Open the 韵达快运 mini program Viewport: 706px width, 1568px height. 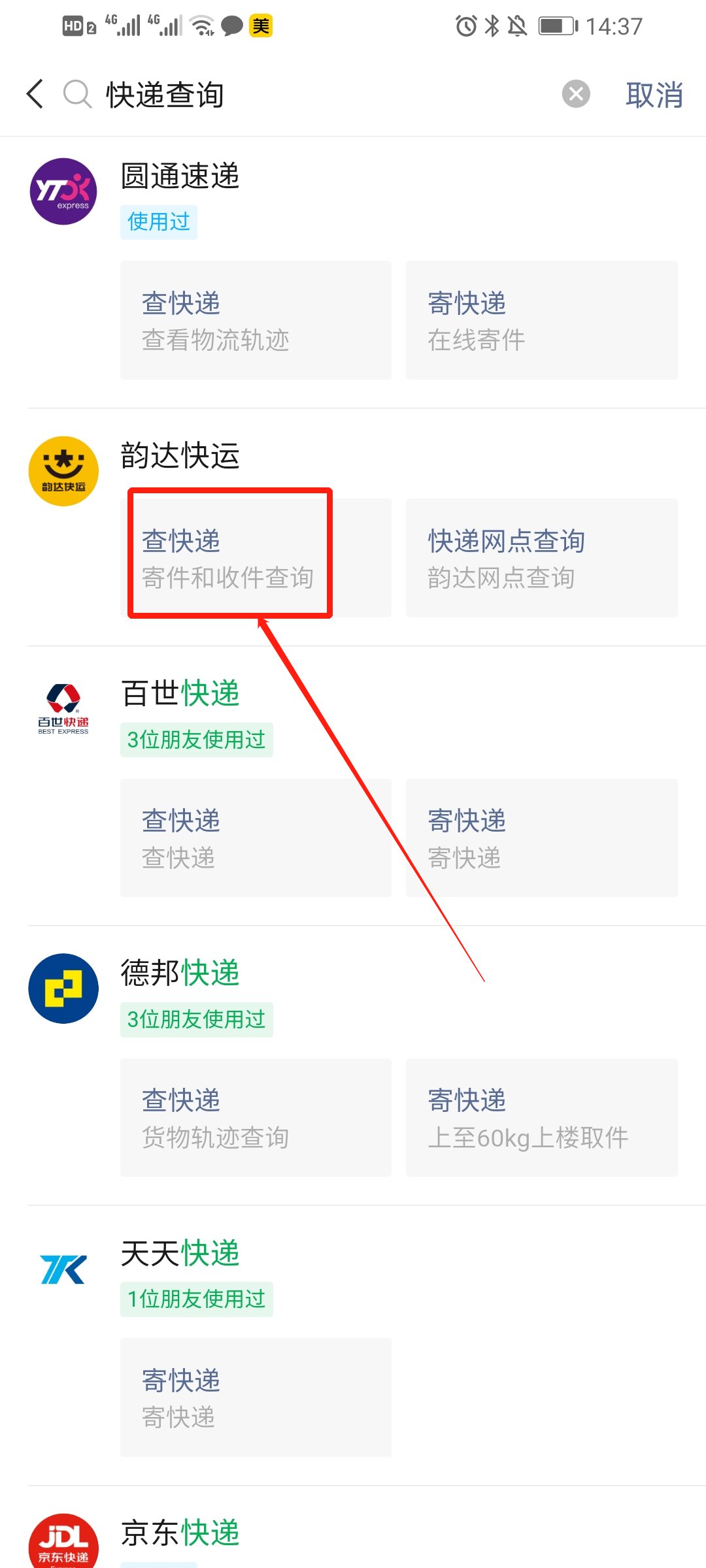coord(180,456)
